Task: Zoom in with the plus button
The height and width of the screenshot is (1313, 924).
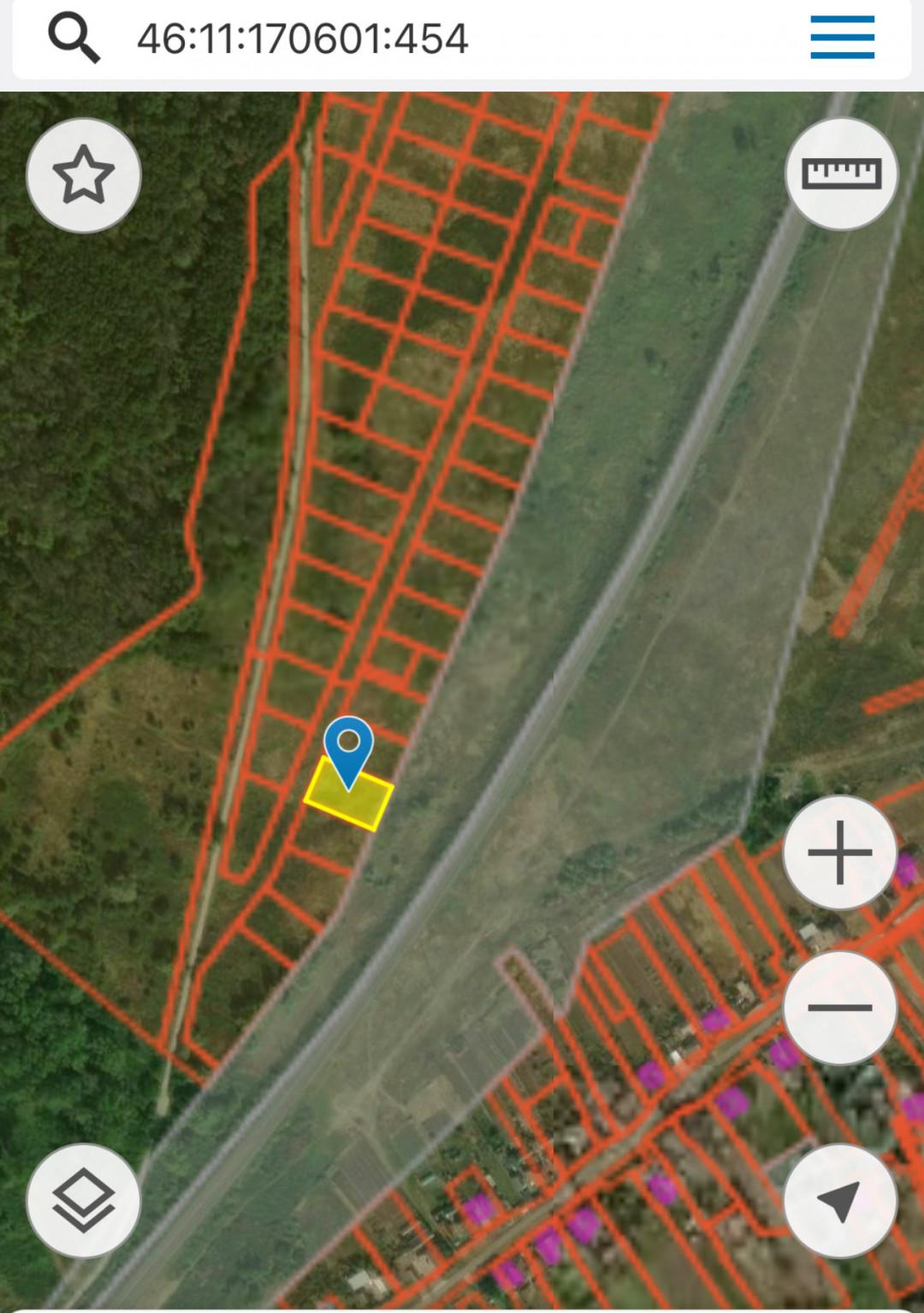Action: click(839, 853)
